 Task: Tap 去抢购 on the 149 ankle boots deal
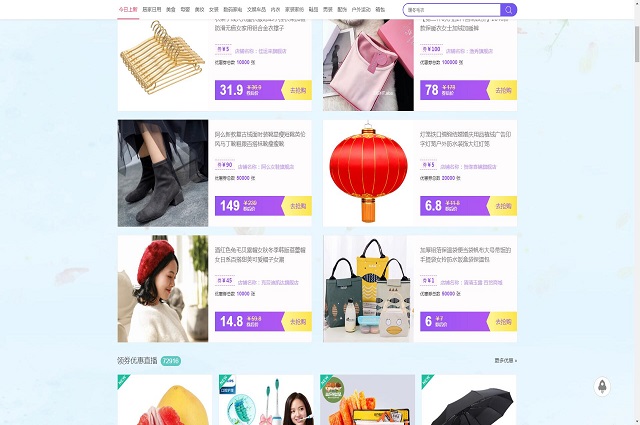pos(297,206)
